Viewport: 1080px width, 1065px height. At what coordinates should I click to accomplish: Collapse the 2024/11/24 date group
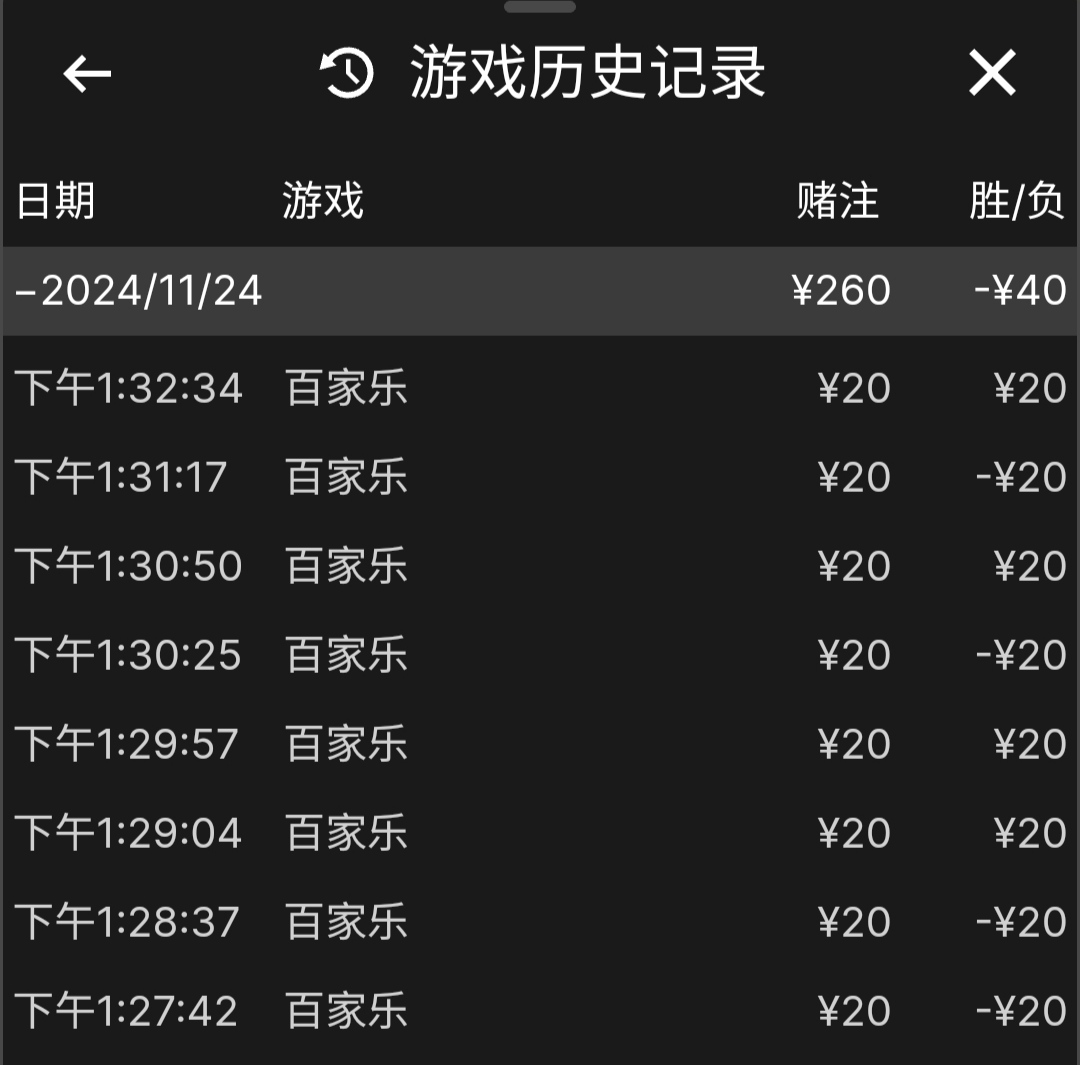point(140,291)
